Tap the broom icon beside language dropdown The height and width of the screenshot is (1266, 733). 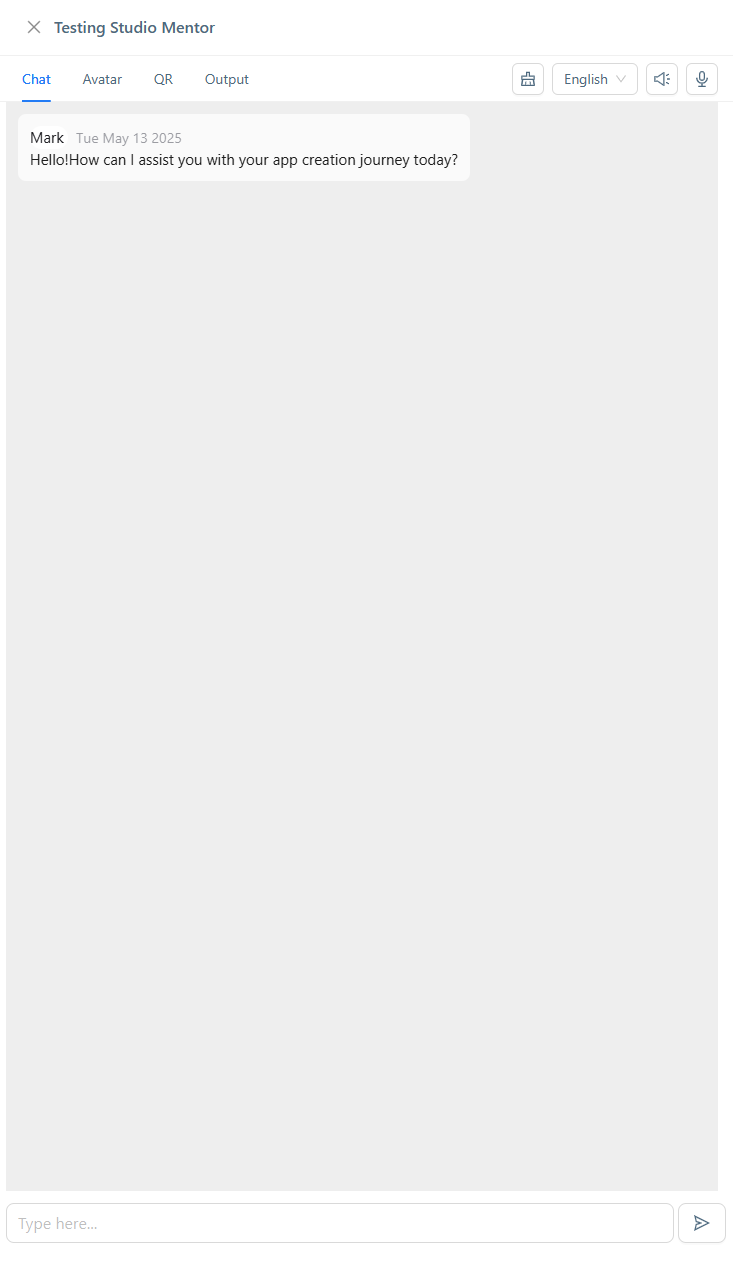point(528,79)
